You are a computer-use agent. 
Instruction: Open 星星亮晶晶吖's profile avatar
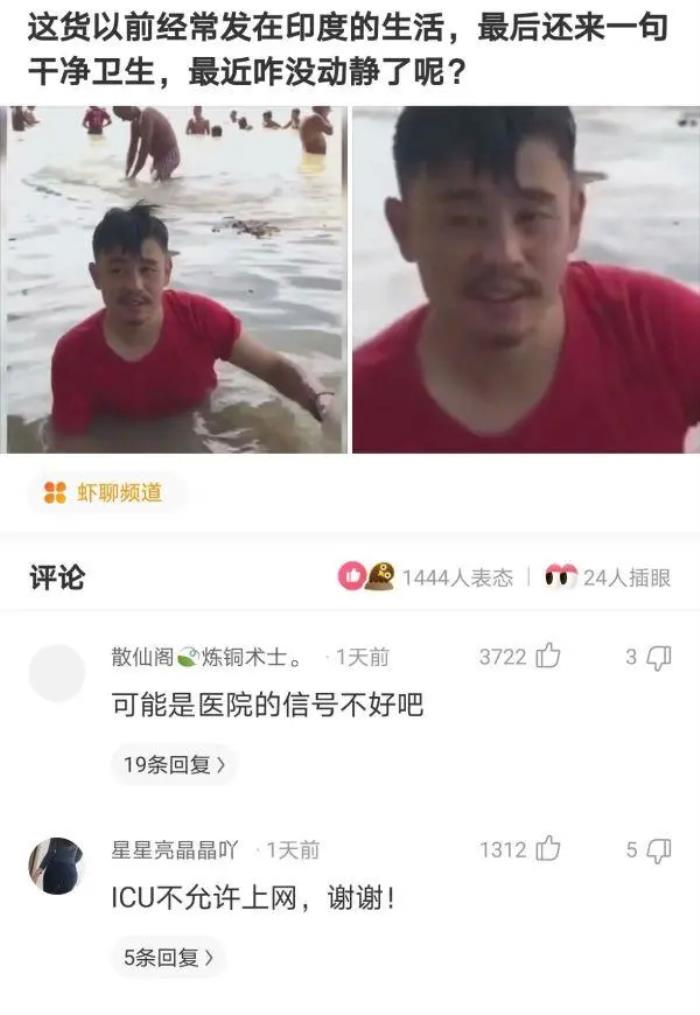(x=56, y=866)
